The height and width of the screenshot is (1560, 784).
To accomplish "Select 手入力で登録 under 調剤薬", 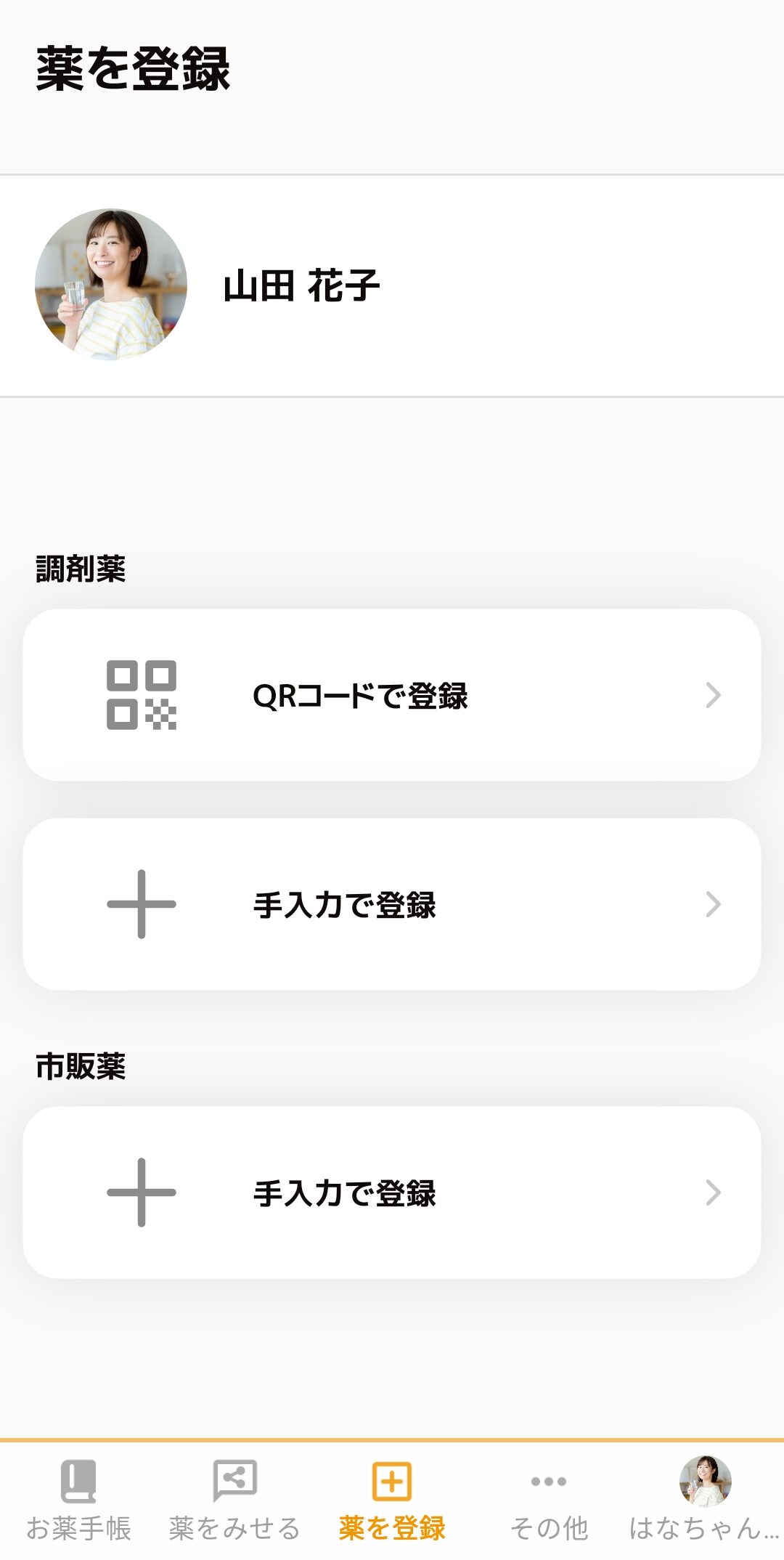I will (392, 904).
